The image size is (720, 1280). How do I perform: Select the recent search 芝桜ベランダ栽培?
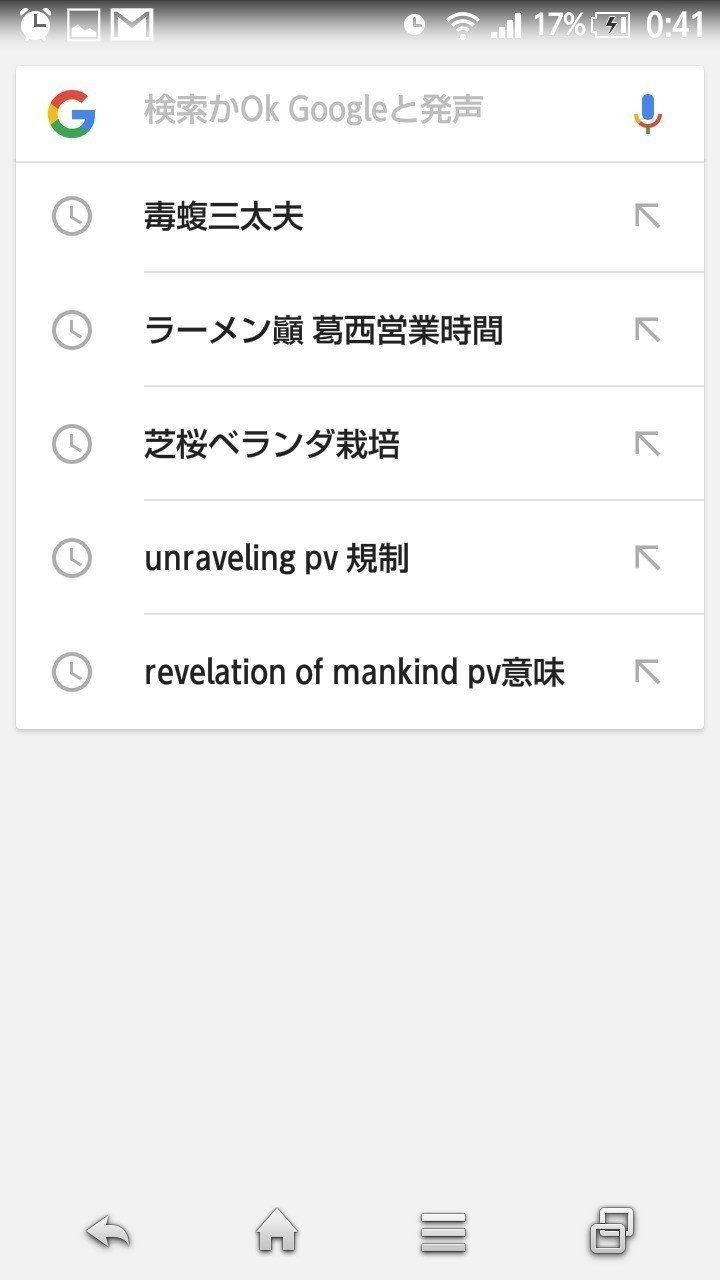[360, 444]
